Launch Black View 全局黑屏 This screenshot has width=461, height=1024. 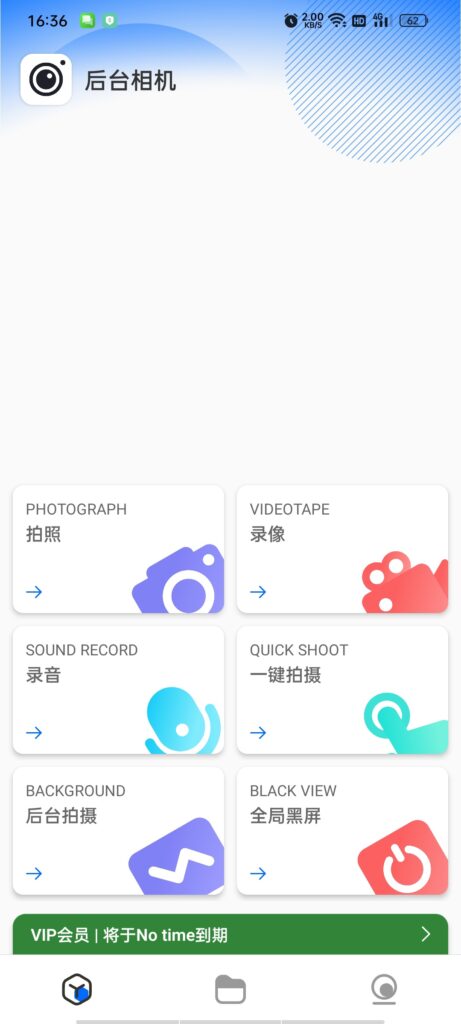[342, 831]
